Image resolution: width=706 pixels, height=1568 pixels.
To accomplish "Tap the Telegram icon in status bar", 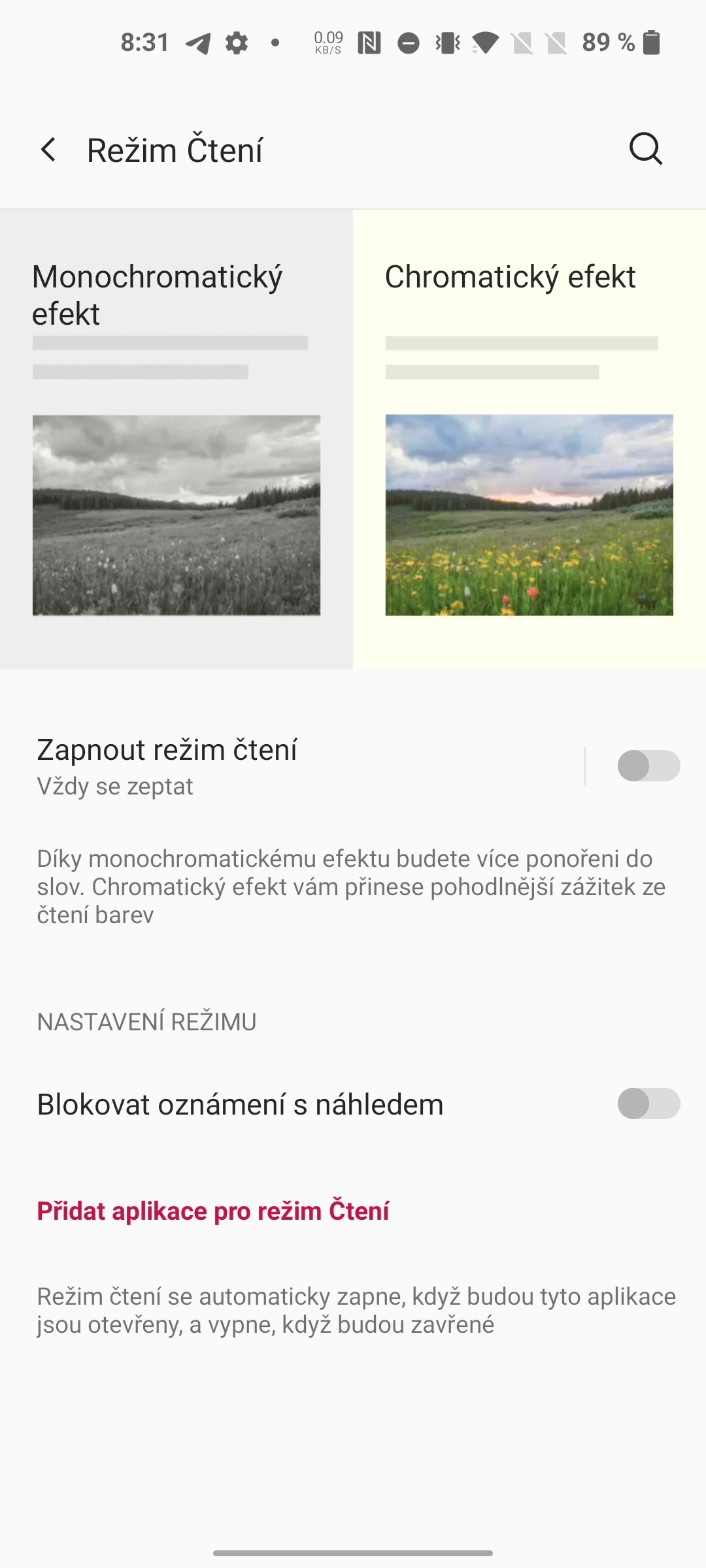I will pyautogui.click(x=197, y=43).
